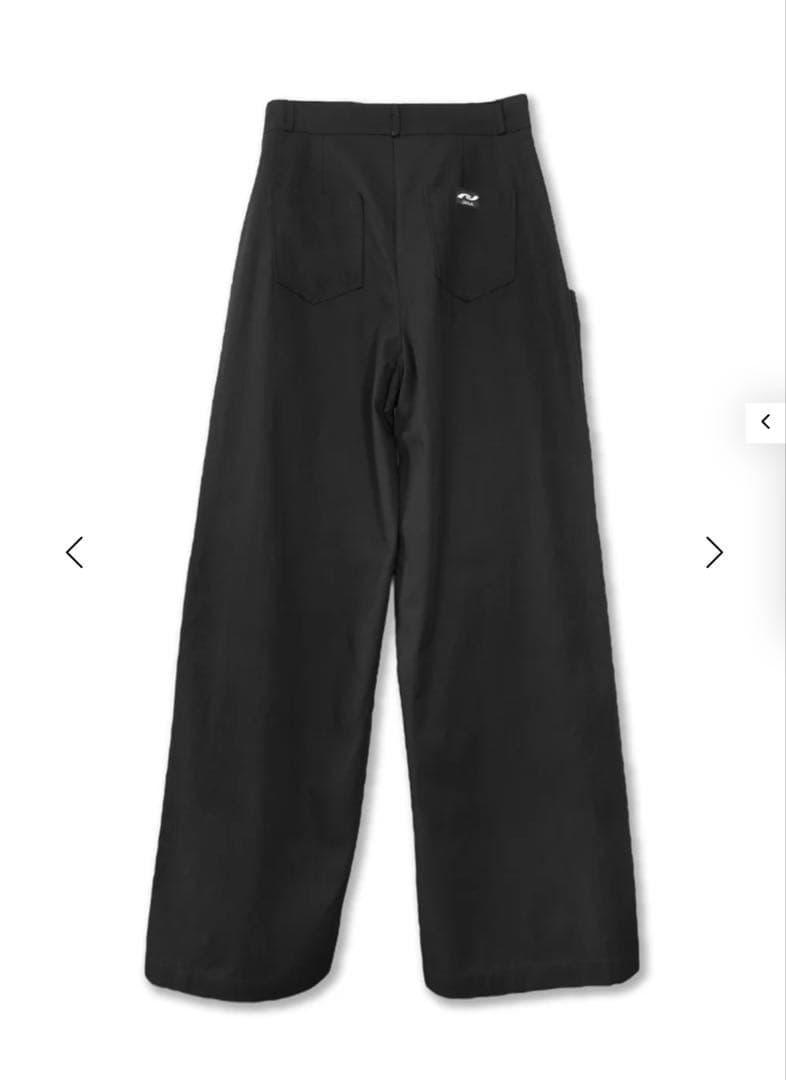
Task: Show the next product image
Action: point(713,552)
